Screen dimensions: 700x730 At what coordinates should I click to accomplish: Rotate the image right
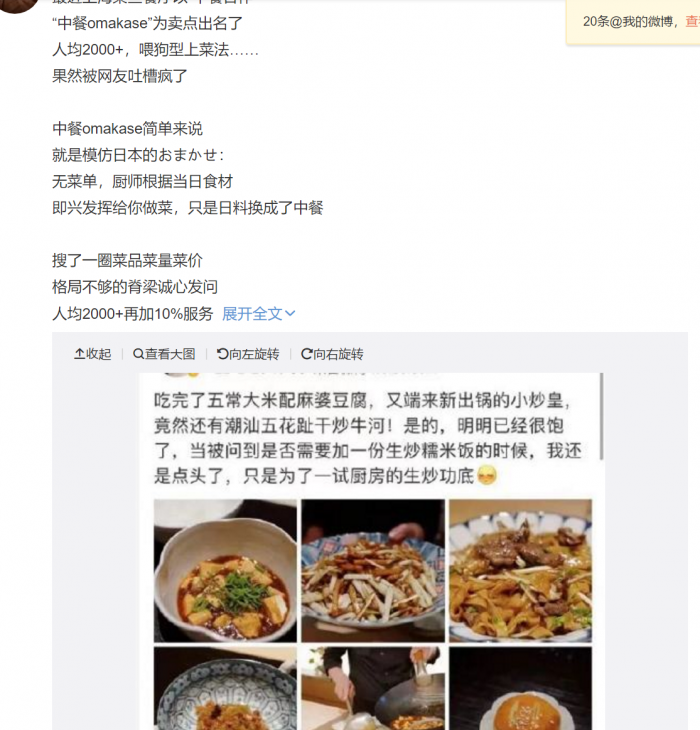point(332,354)
